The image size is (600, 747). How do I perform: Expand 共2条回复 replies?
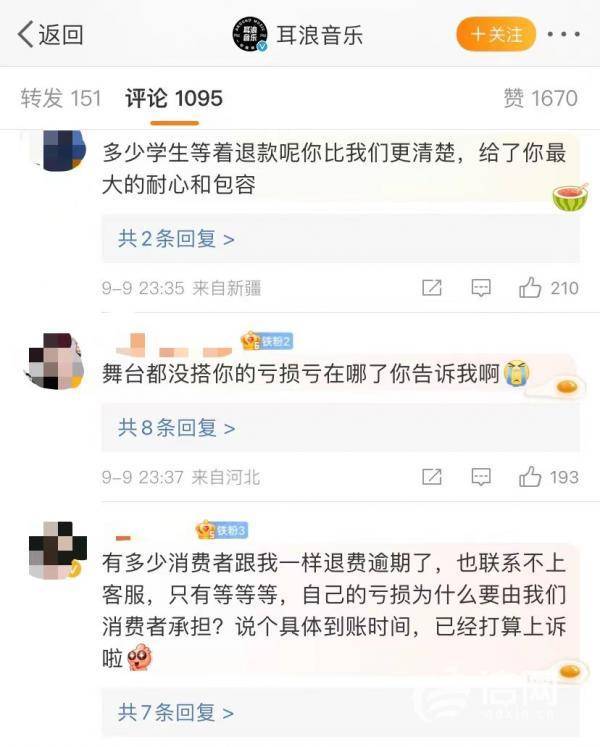176,239
